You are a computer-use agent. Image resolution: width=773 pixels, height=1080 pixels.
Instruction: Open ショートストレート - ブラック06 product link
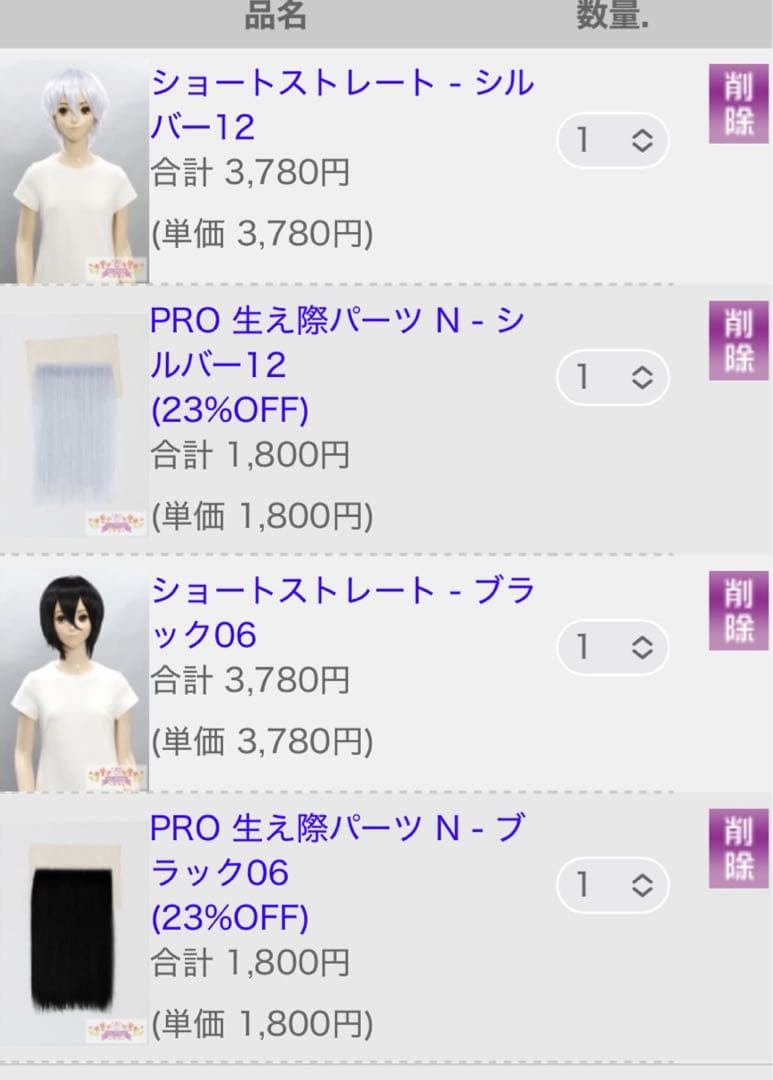point(342,612)
